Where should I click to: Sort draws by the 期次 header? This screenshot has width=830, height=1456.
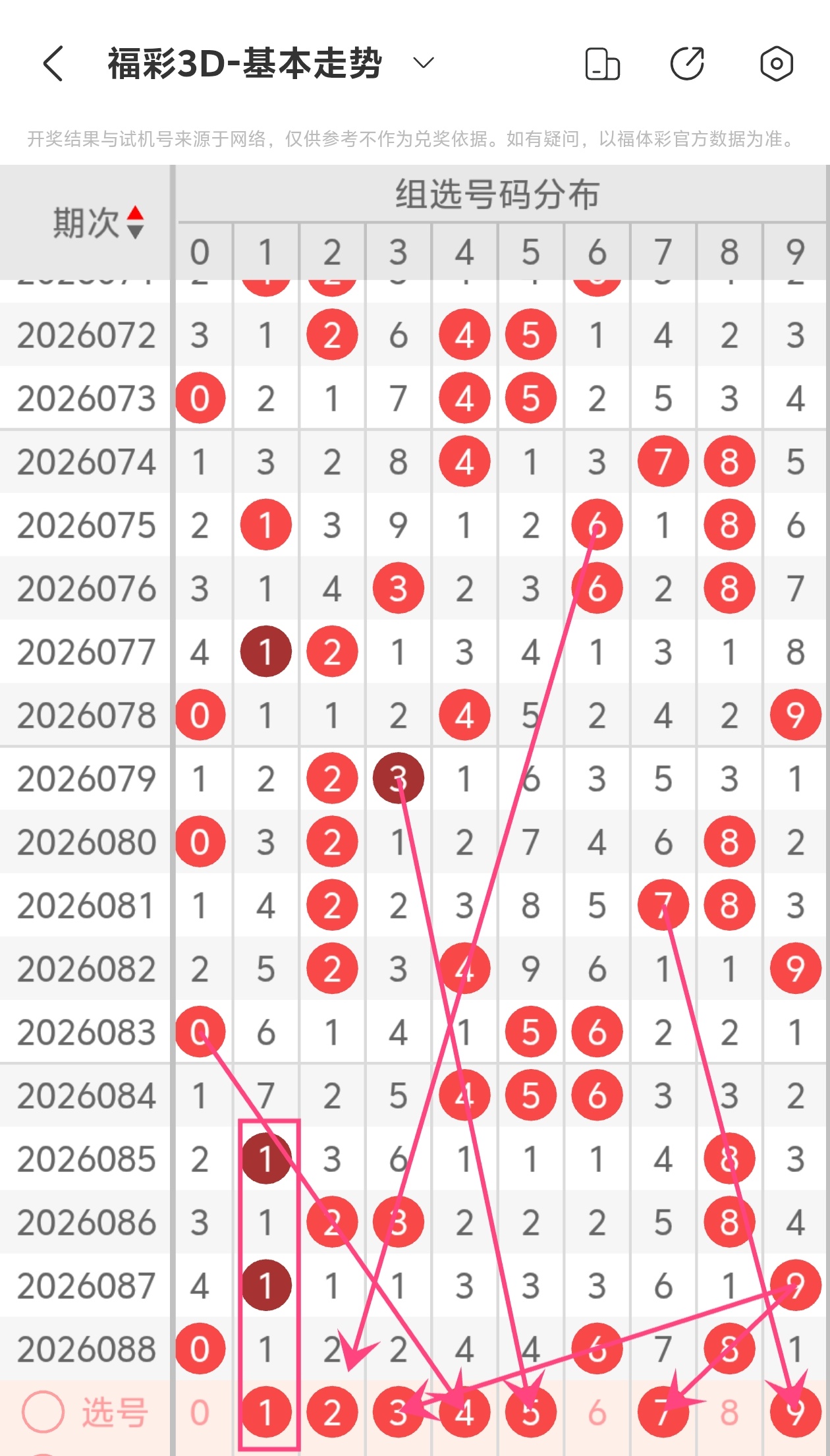click(x=97, y=222)
